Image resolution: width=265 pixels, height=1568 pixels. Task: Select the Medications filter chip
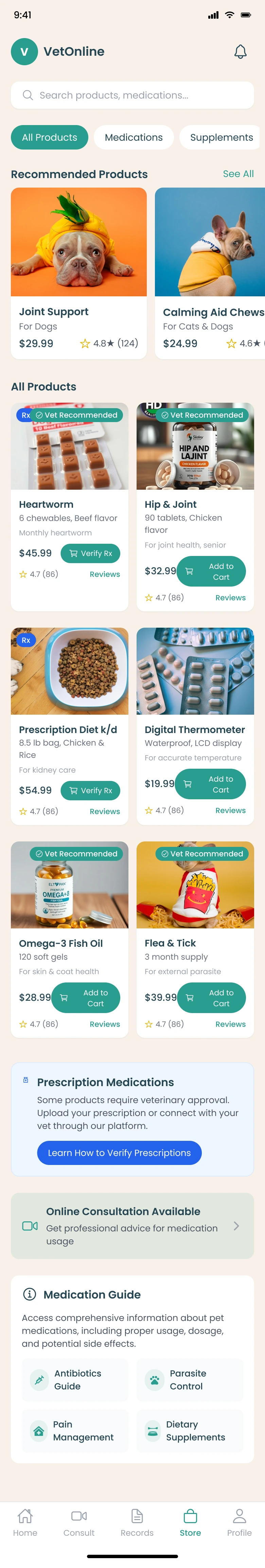click(134, 138)
